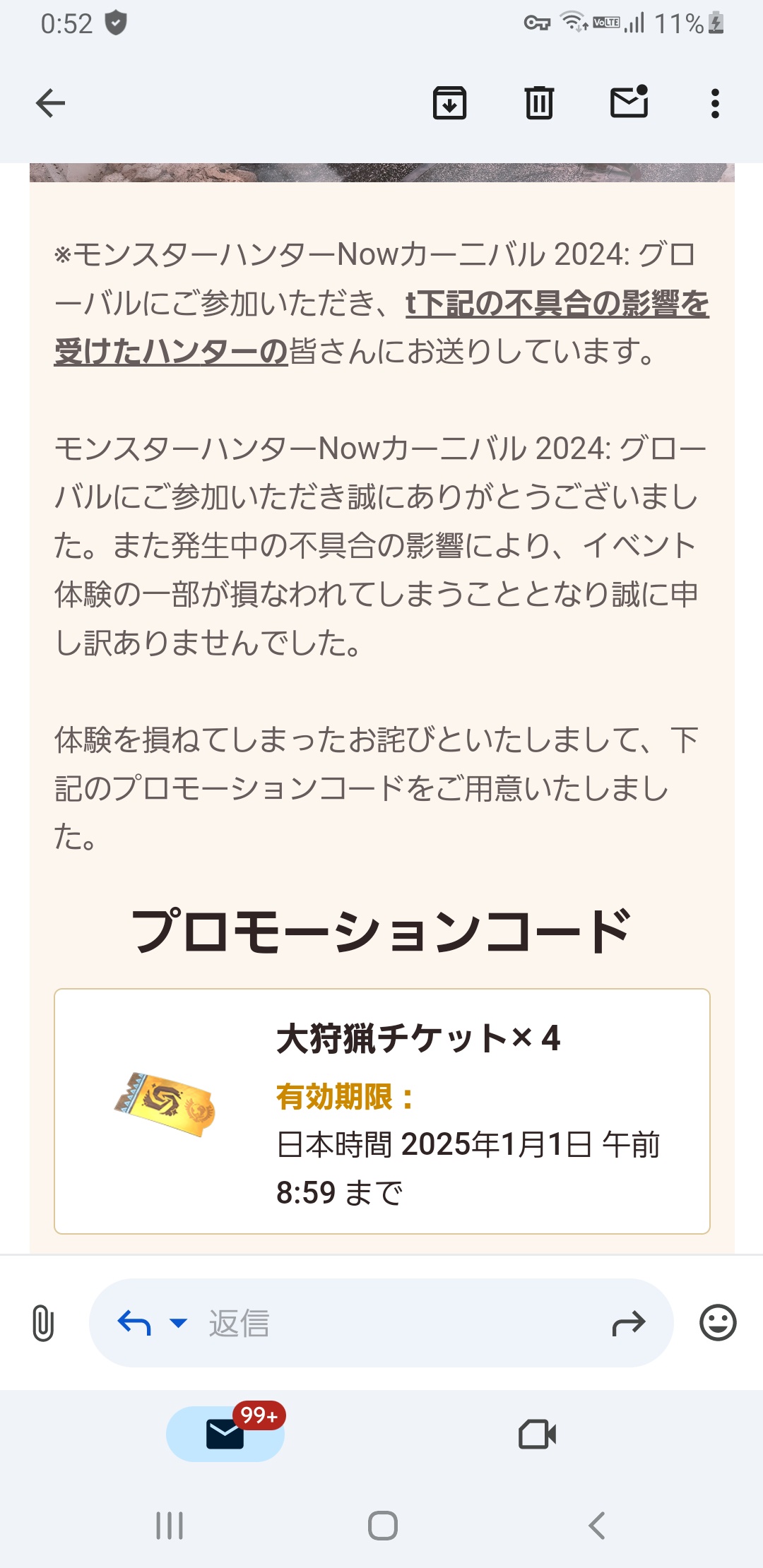Forward this email
Image resolution: width=763 pixels, height=1568 pixels.
coord(628,1323)
